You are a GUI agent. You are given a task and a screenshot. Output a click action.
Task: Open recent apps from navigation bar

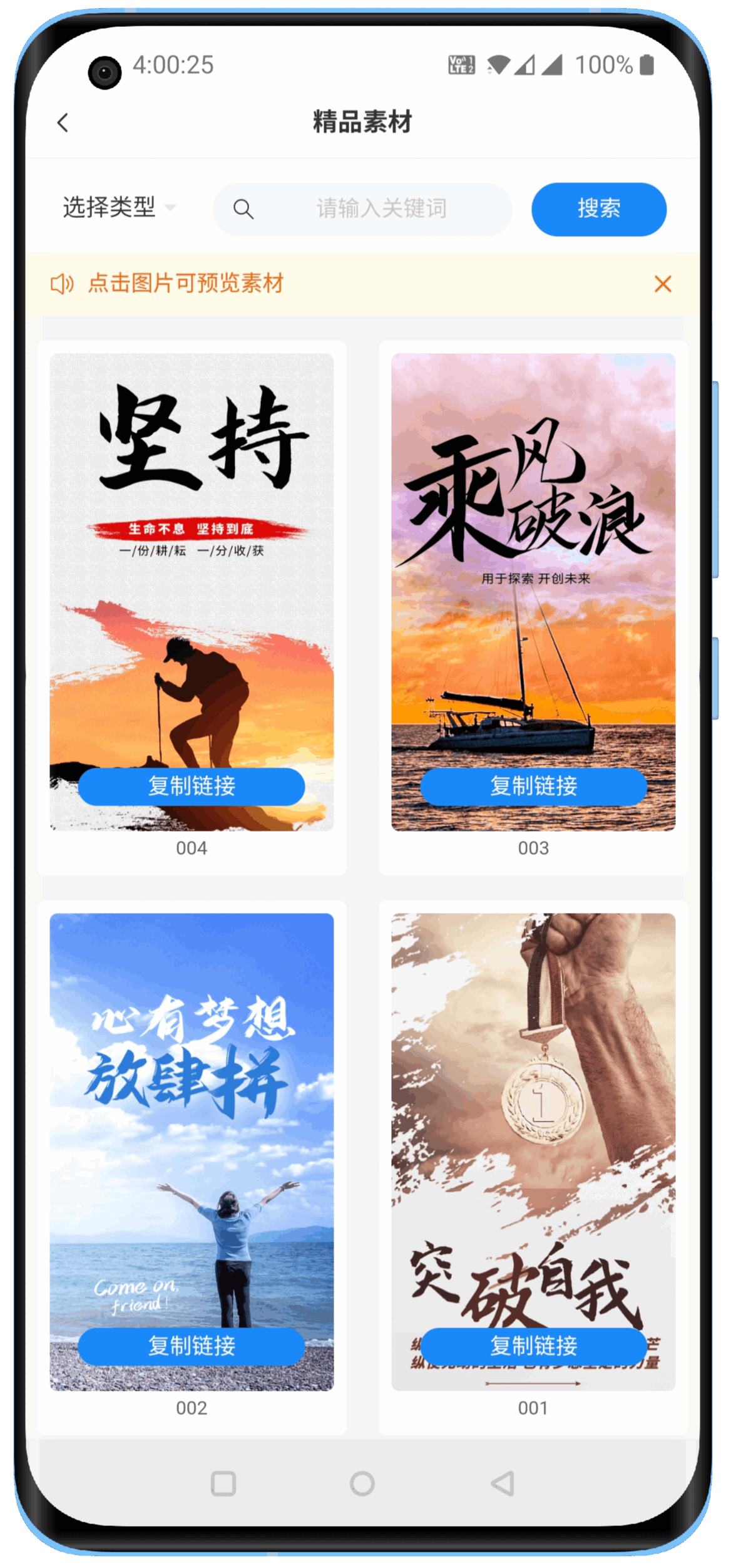point(223,1483)
